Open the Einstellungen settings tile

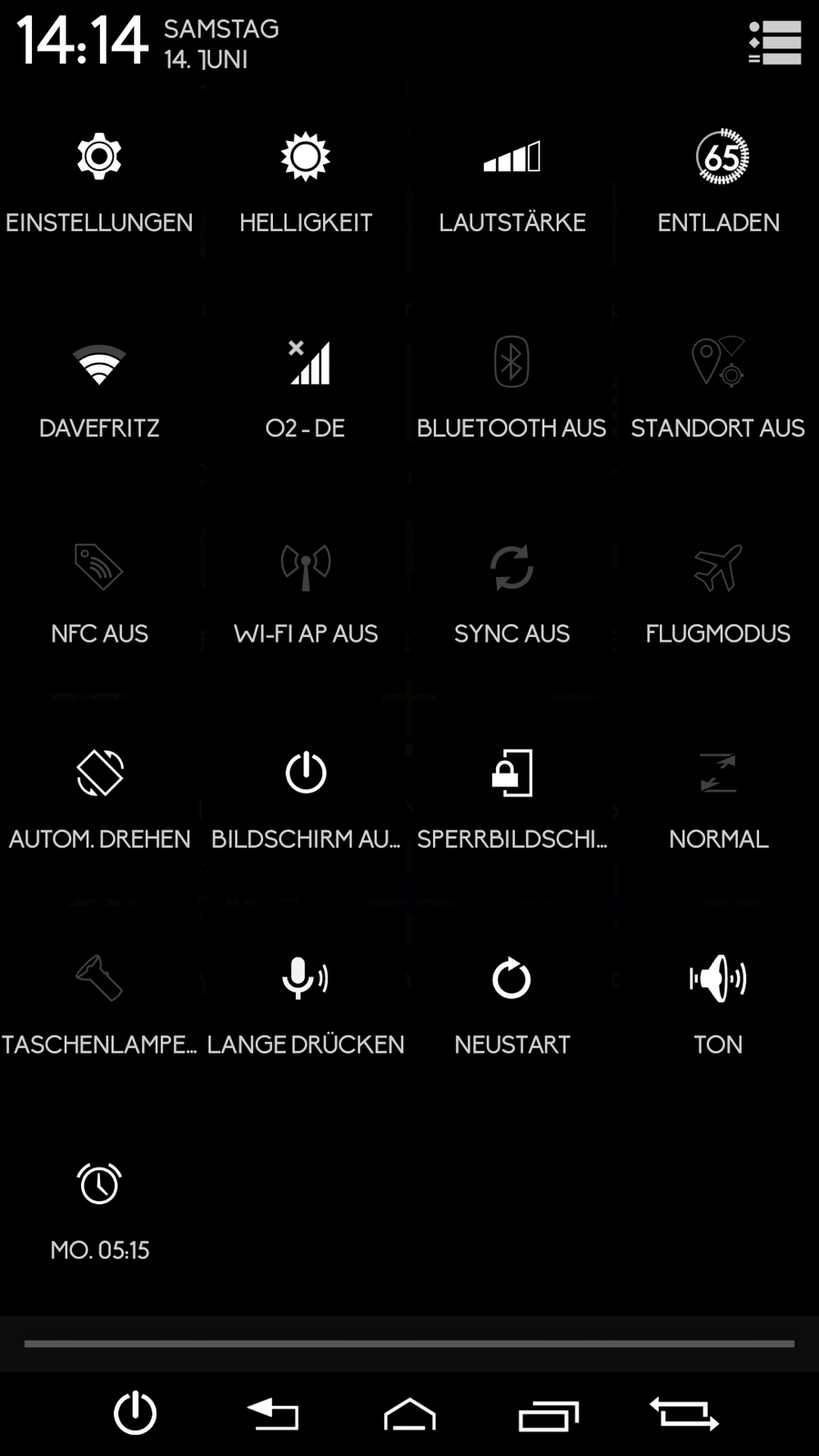click(99, 181)
